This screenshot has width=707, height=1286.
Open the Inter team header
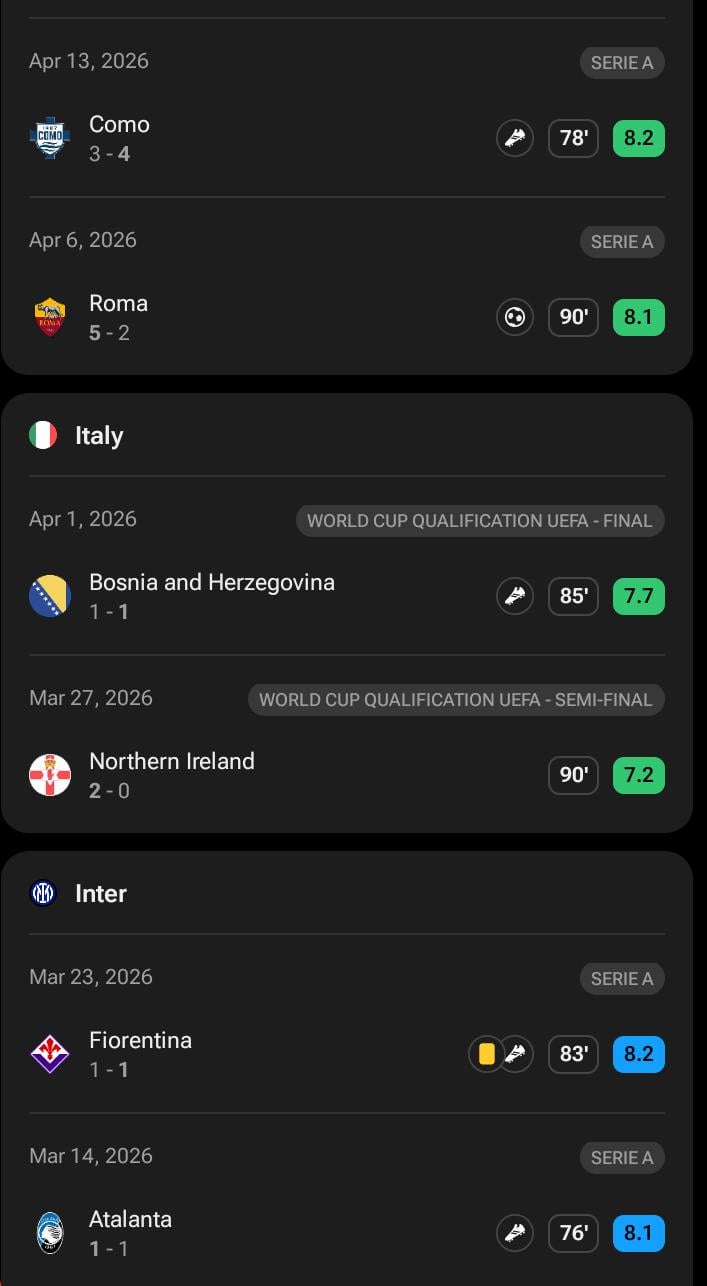100,893
